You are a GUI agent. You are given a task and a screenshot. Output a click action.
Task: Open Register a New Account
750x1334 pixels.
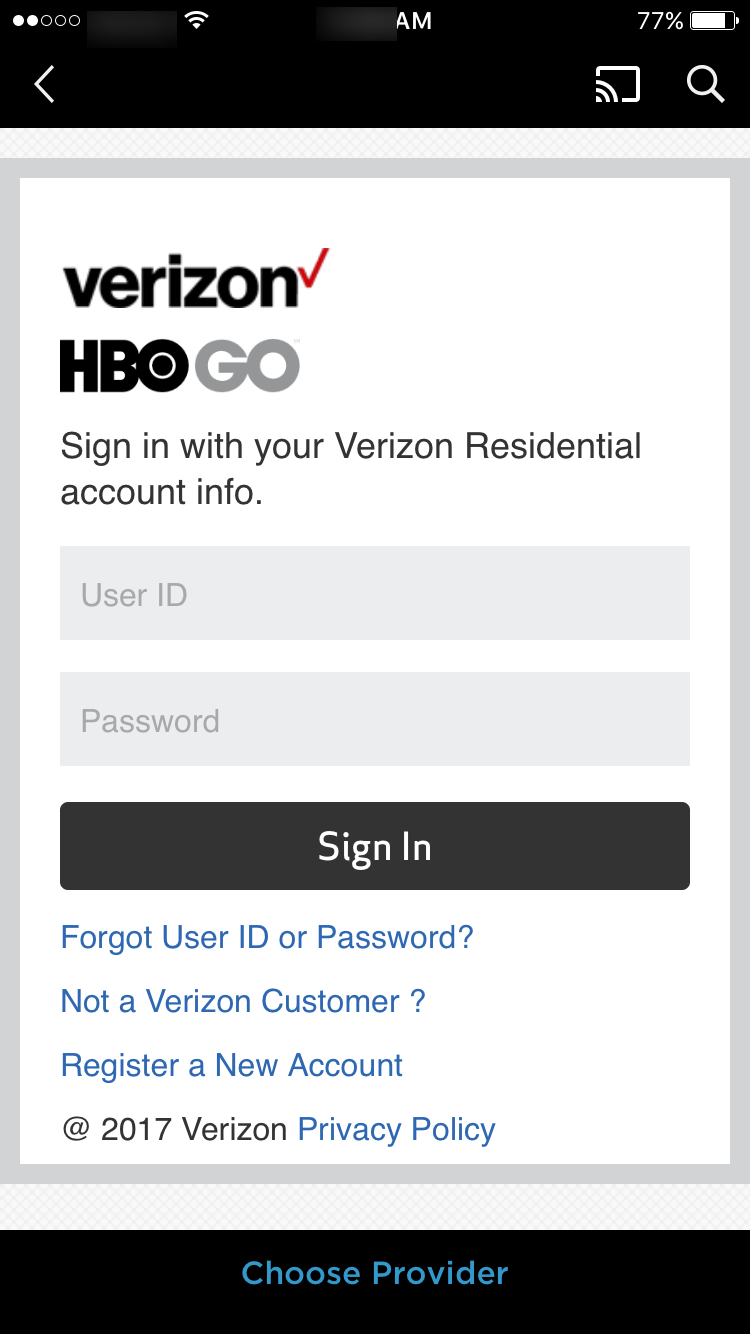pos(231,1065)
